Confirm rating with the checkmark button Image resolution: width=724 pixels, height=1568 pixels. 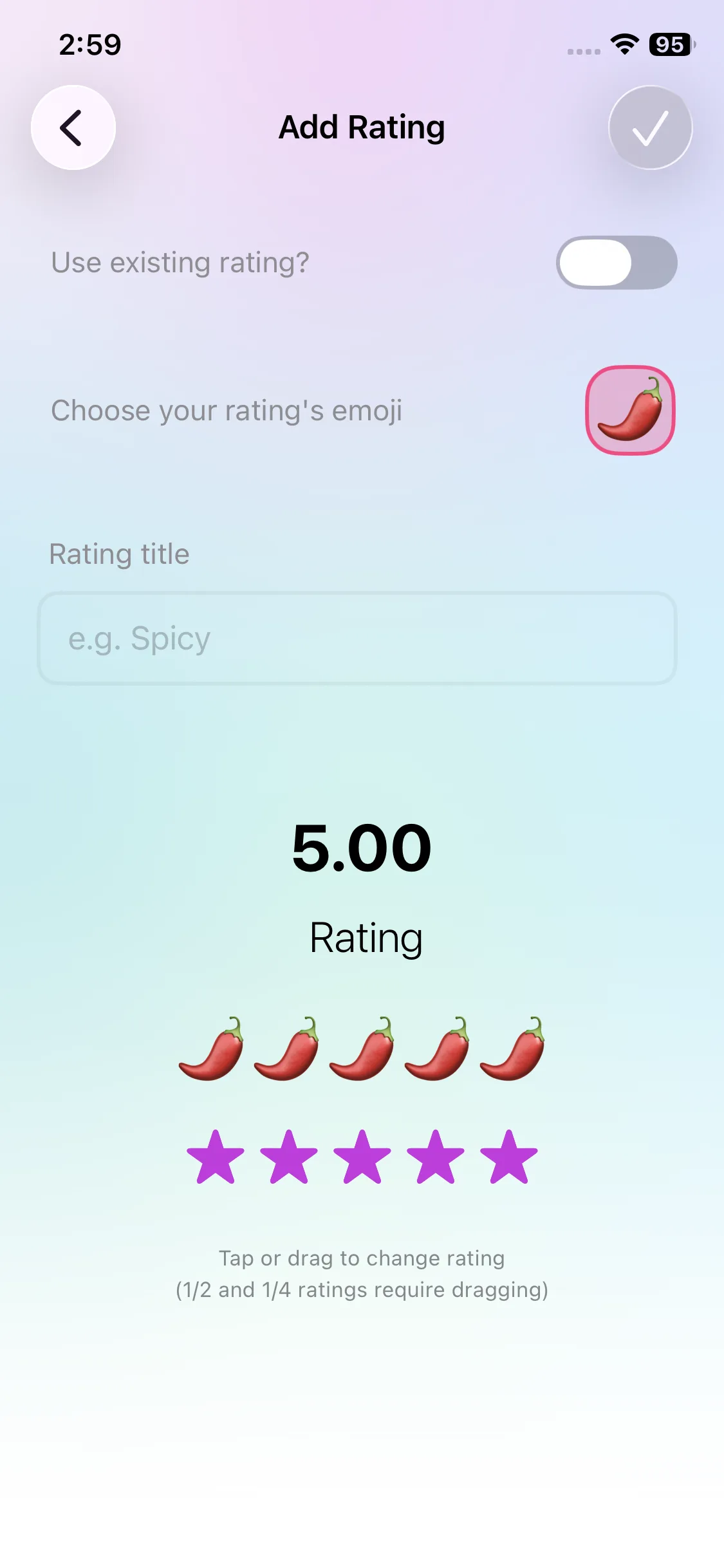[x=650, y=127]
